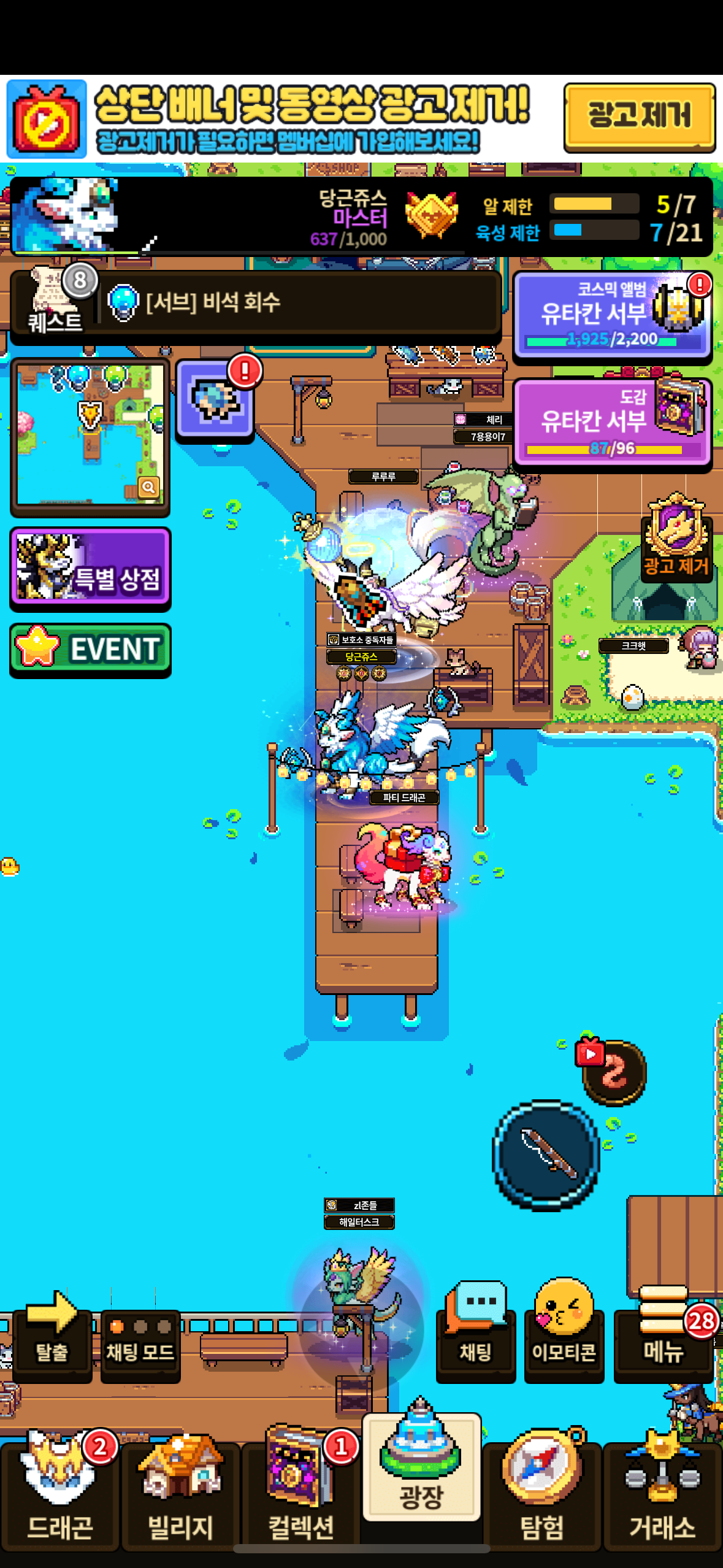Open the minimap zoom view
This screenshot has width=723, height=1568.
pos(148,487)
